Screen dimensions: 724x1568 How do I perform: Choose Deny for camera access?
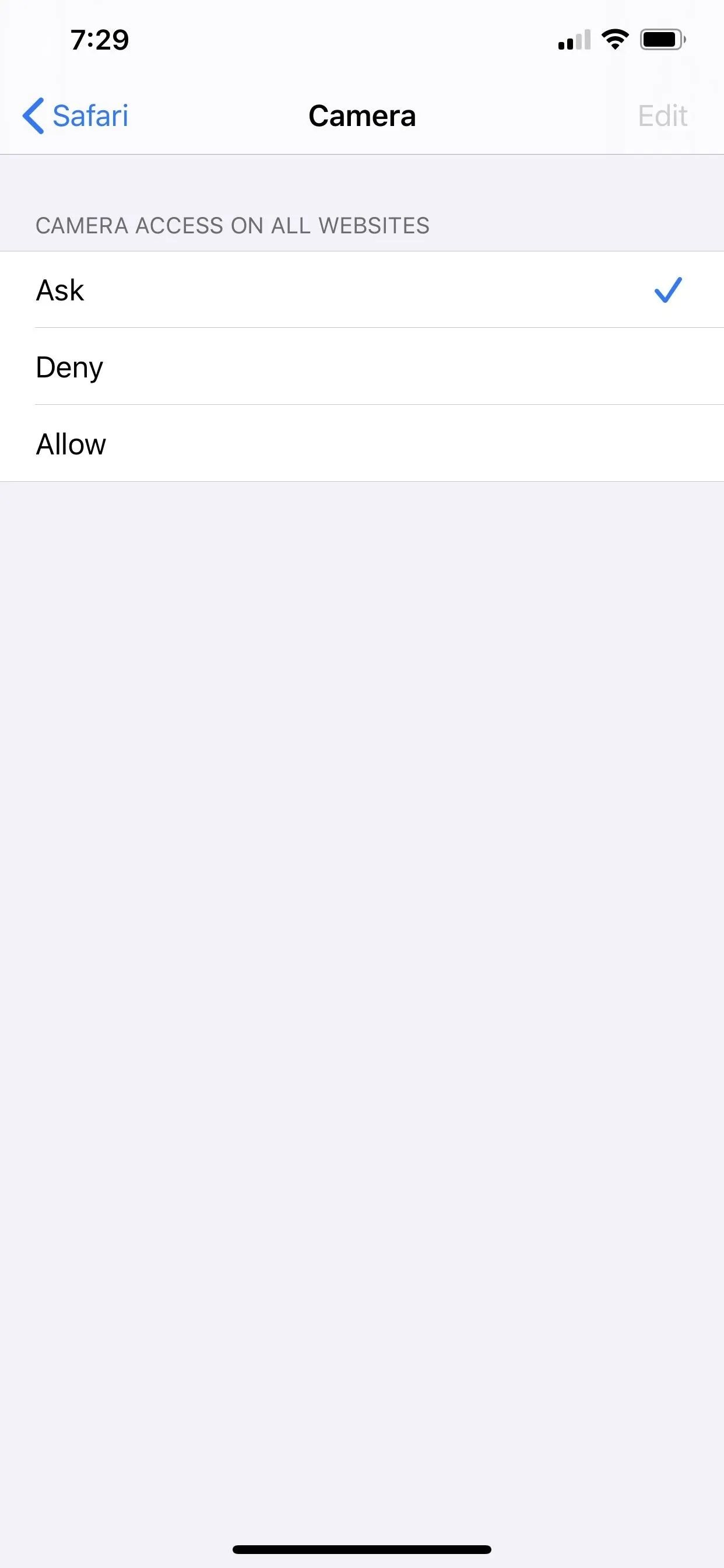pyautogui.click(x=362, y=366)
